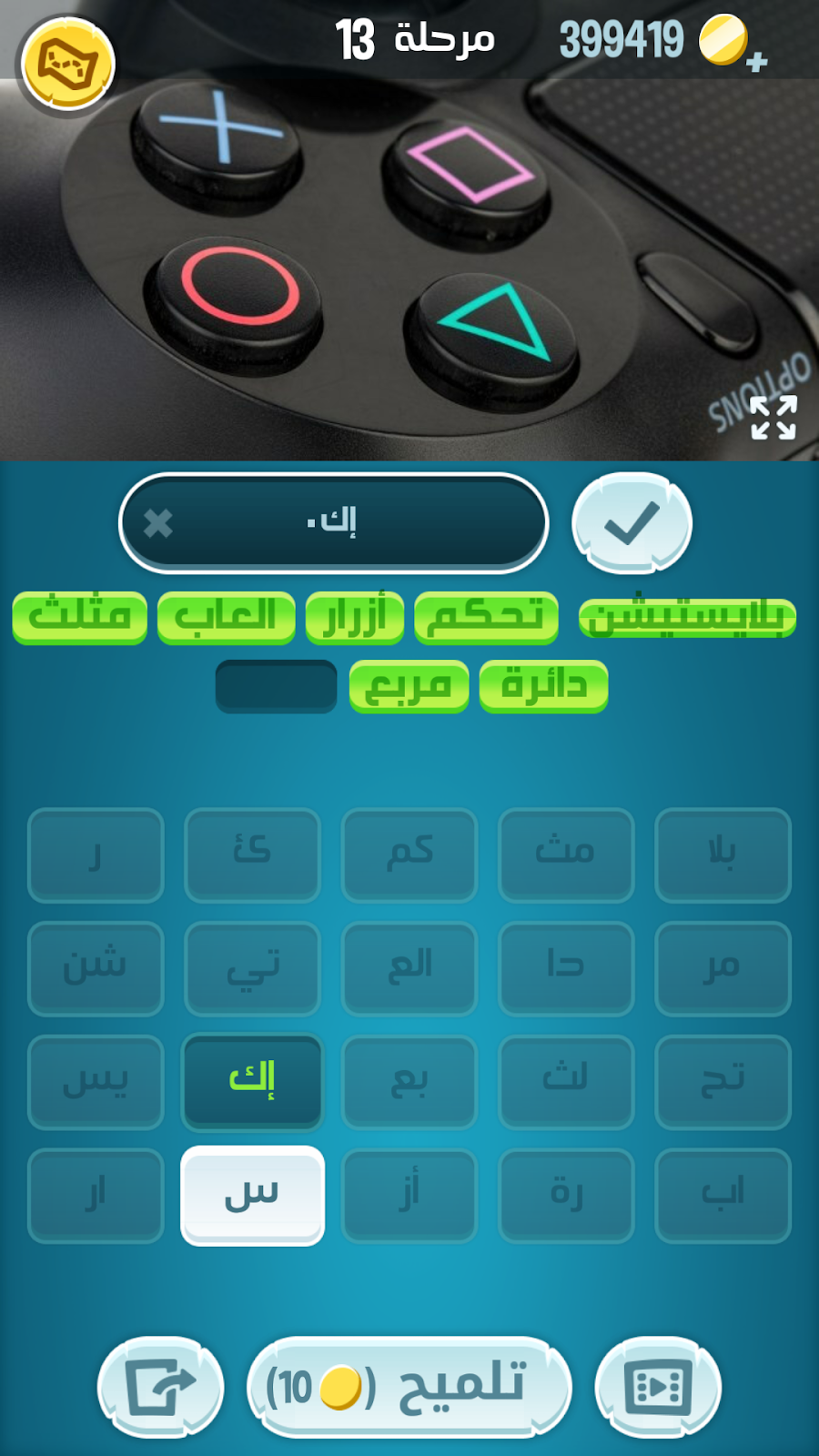Watch a video ad for rewards
This screenshot has width=819, height=1456.
(x=657, y=1387)
